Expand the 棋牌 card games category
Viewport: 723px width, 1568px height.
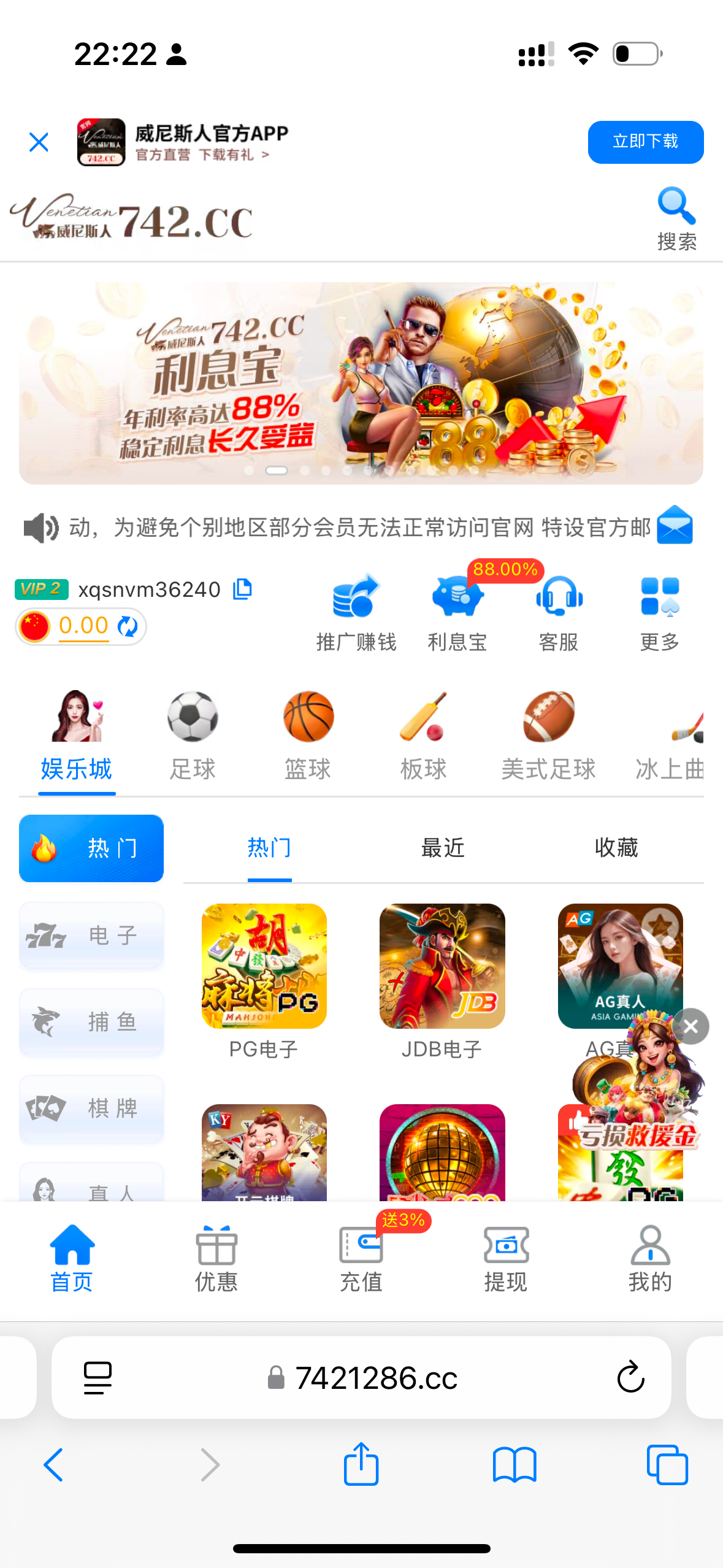91,1109
